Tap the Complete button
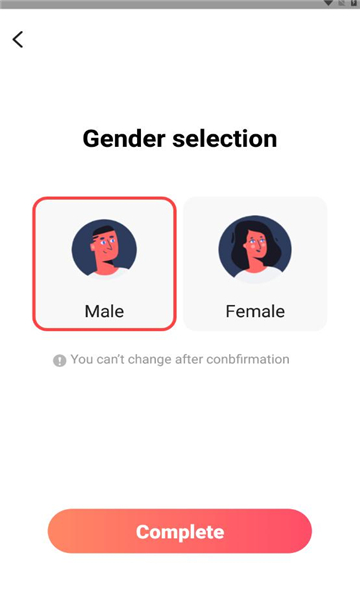360x600 pixels. tap(180, 531)
